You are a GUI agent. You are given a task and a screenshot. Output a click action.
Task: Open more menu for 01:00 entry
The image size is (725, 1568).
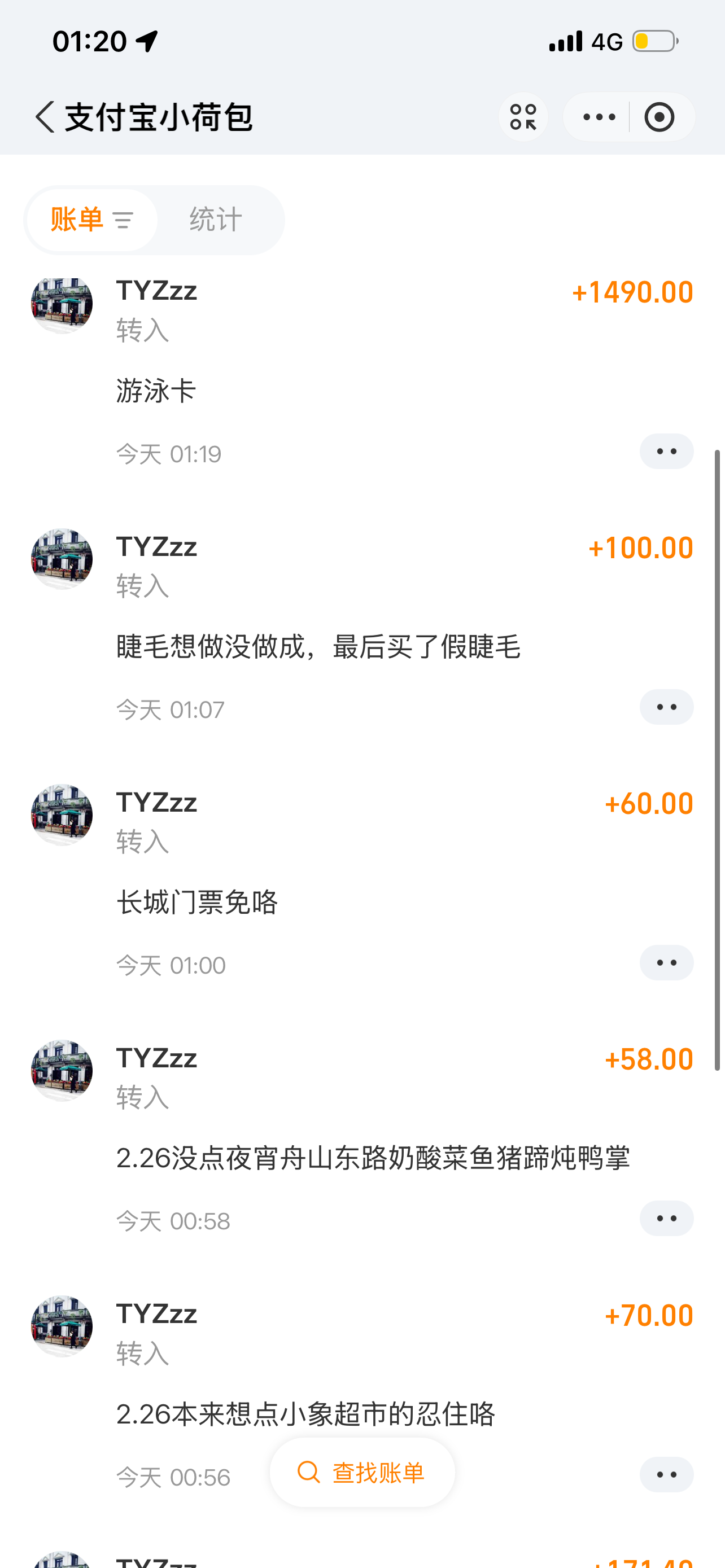point(666,963)
